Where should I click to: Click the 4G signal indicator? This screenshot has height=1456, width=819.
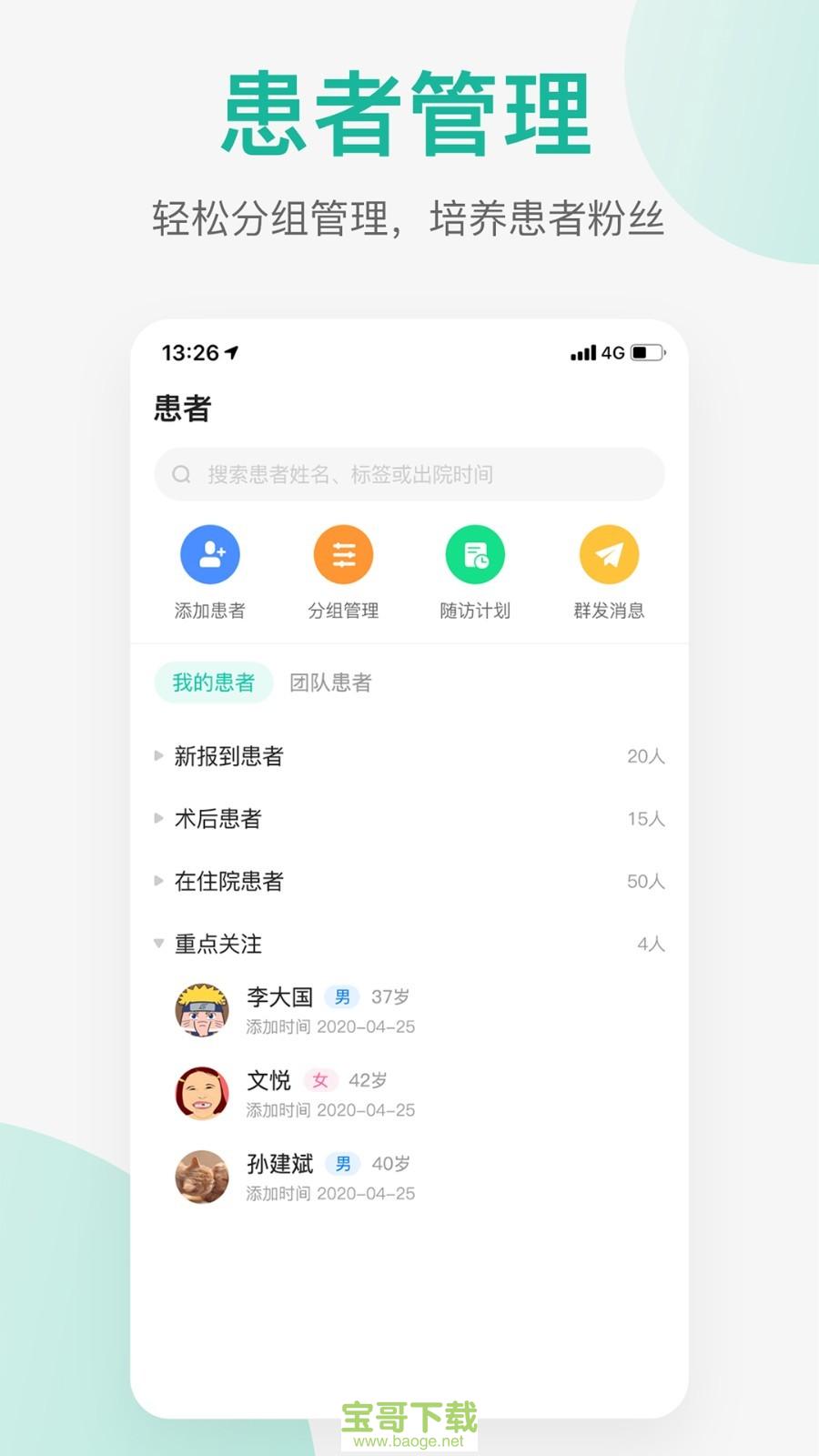coord(611,352)
